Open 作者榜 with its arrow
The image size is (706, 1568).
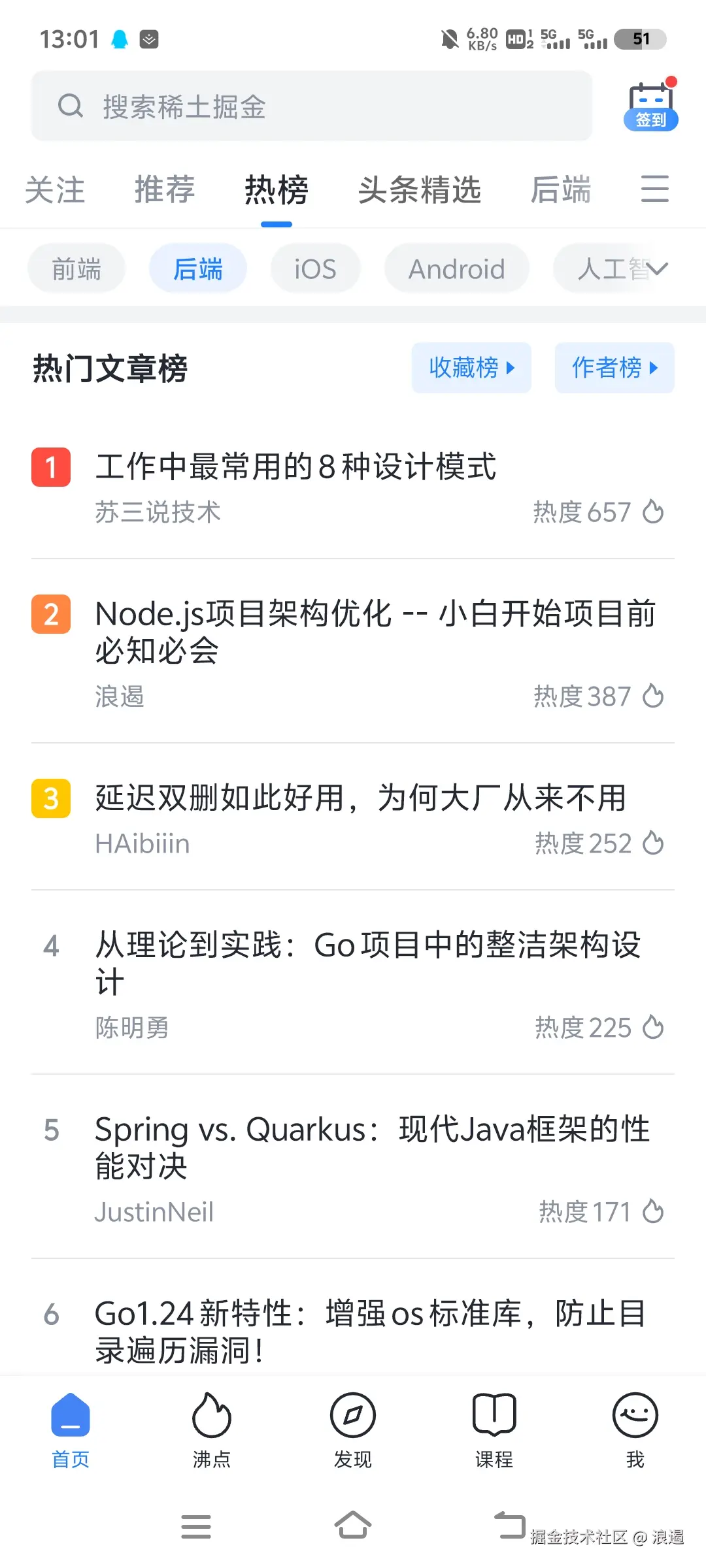[x=614, y=368]
